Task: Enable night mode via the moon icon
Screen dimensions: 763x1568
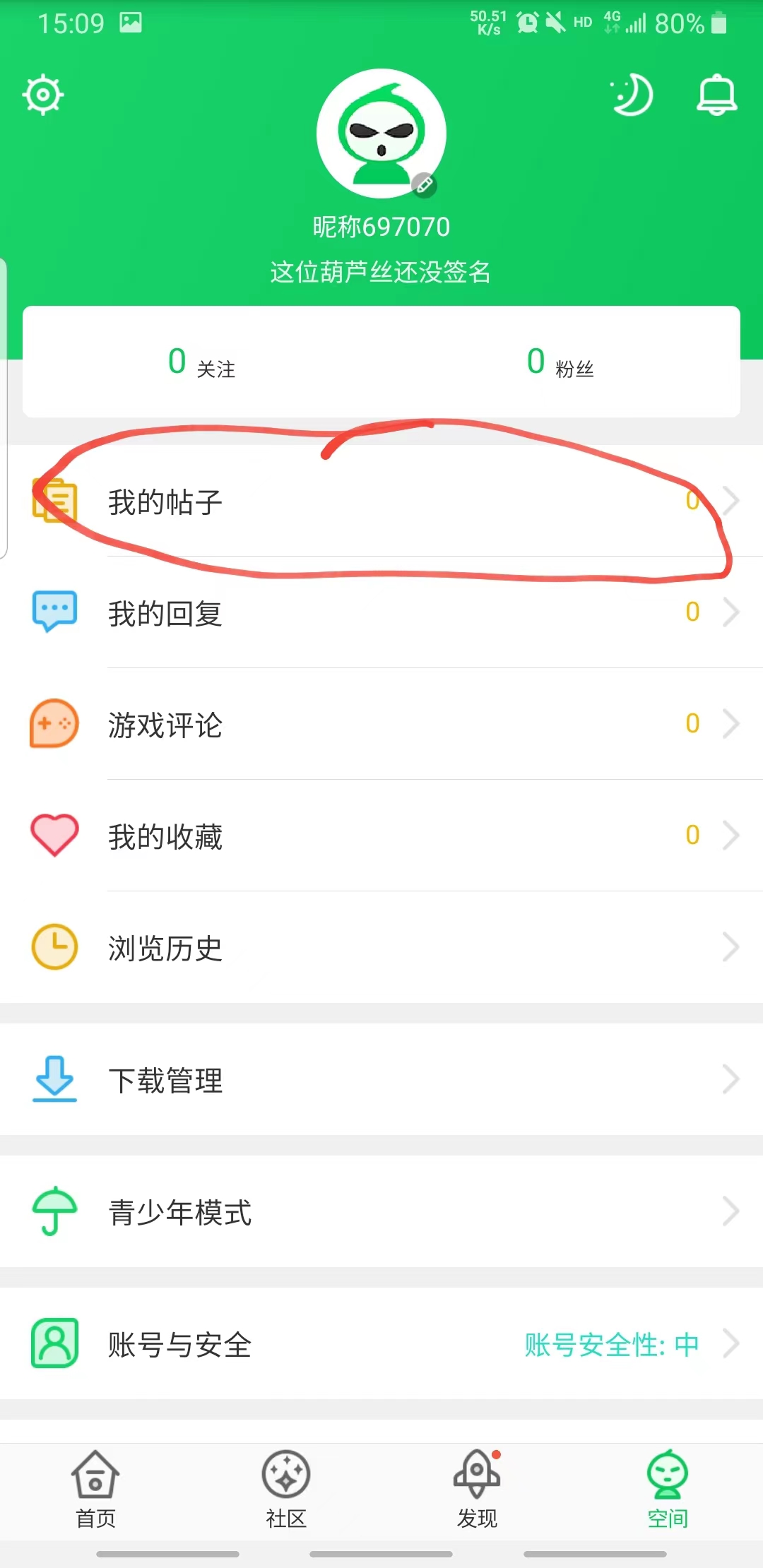Action: pos(632,95)
